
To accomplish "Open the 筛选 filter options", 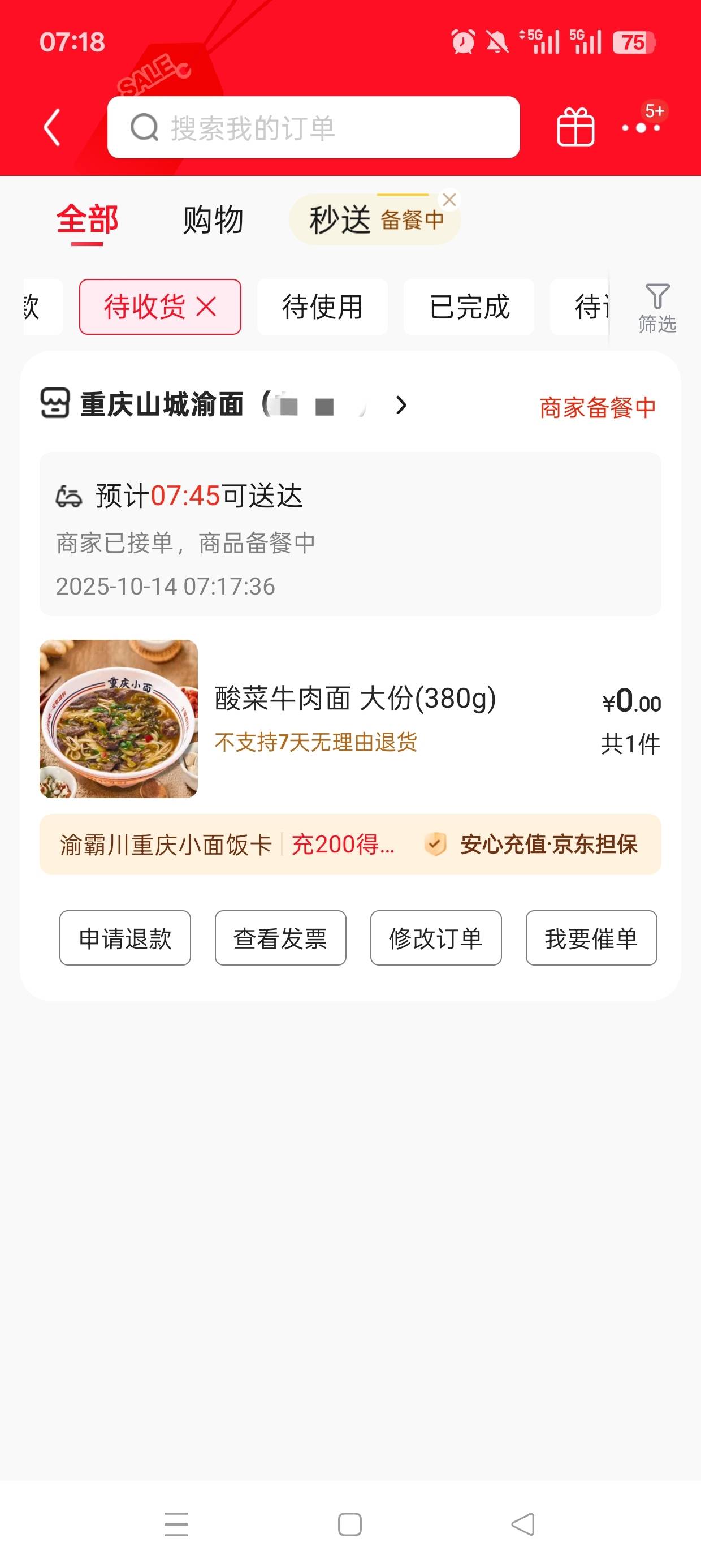I will point(657,308).
